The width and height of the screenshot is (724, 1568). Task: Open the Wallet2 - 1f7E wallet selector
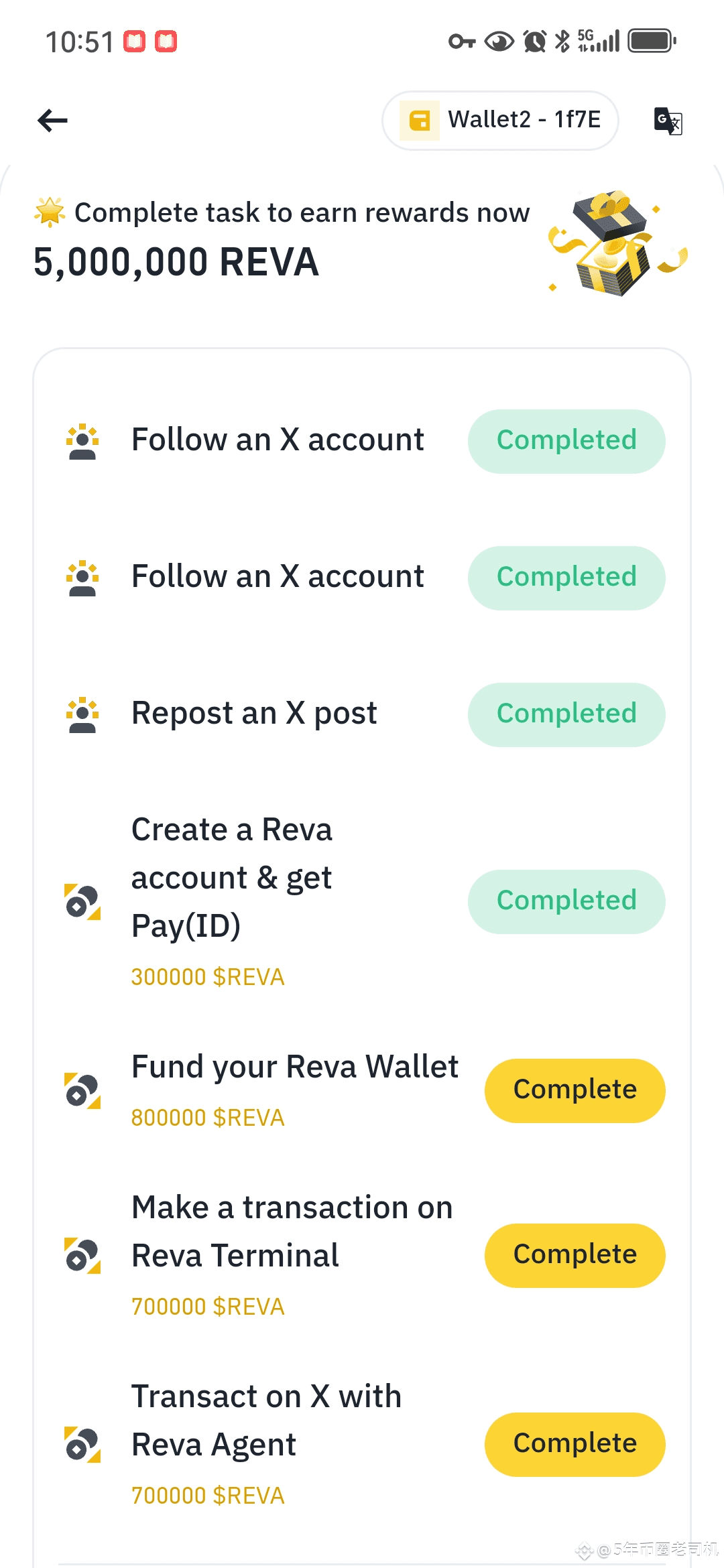500,121
